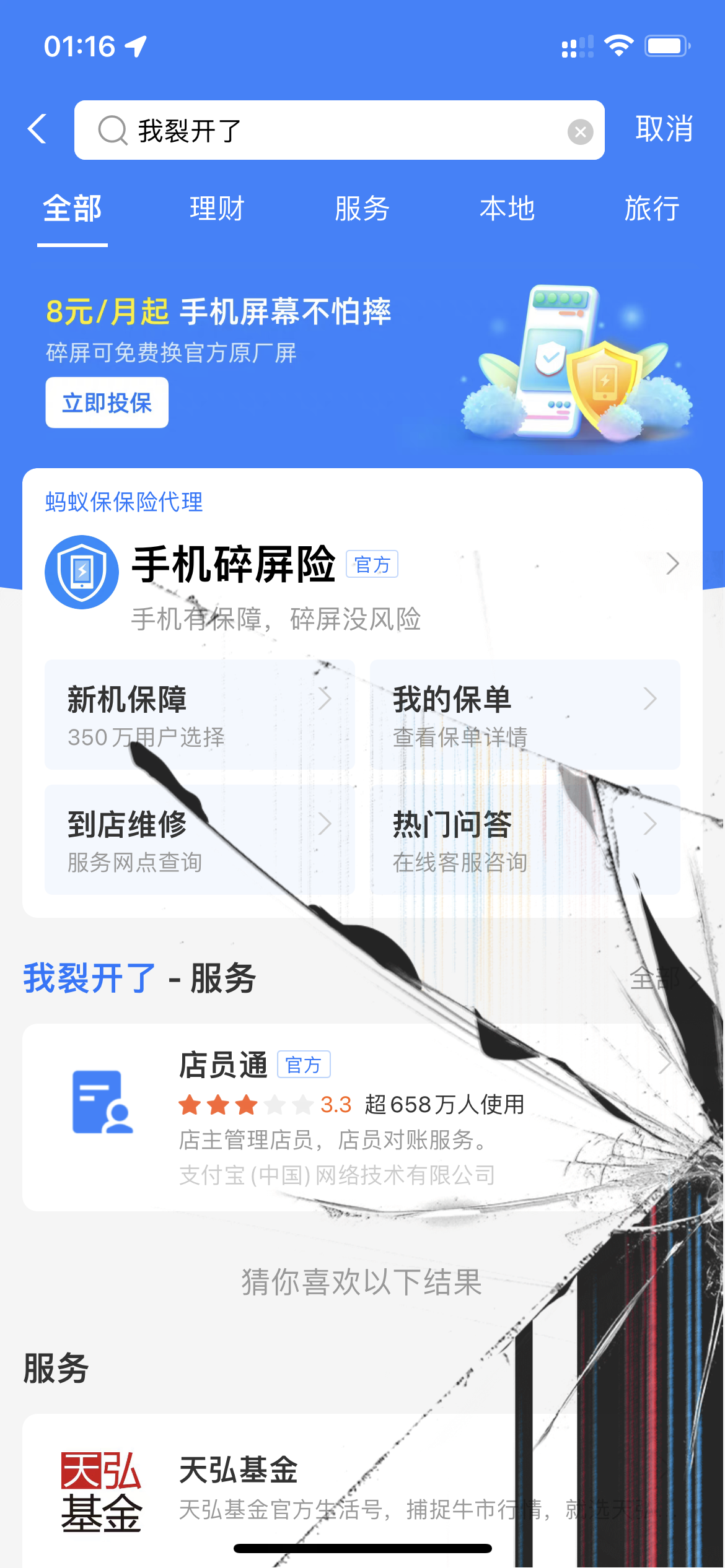Go back using the top-left arrow

coord(38,129)
